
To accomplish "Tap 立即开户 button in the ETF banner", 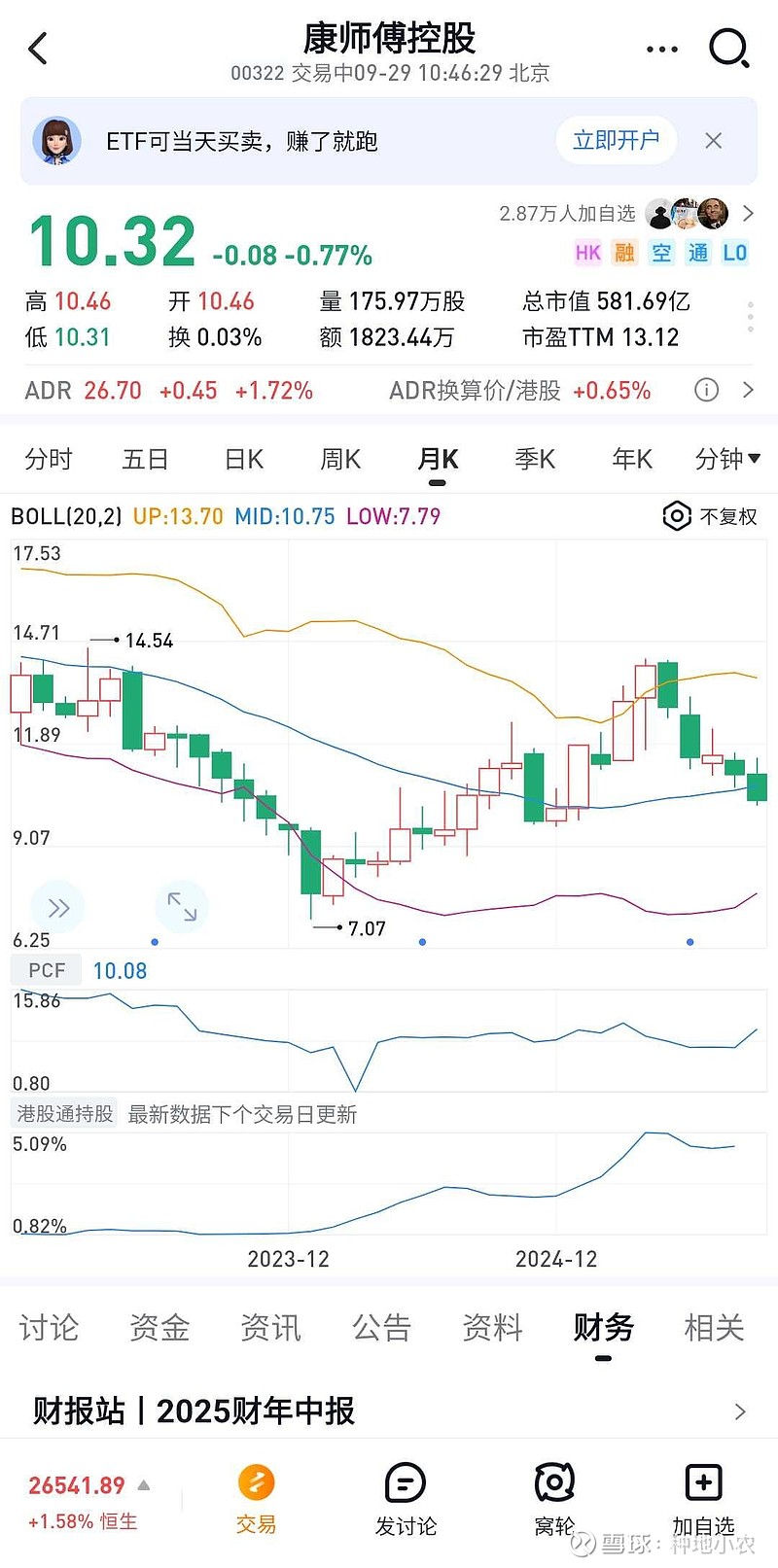I will point(616,141).
